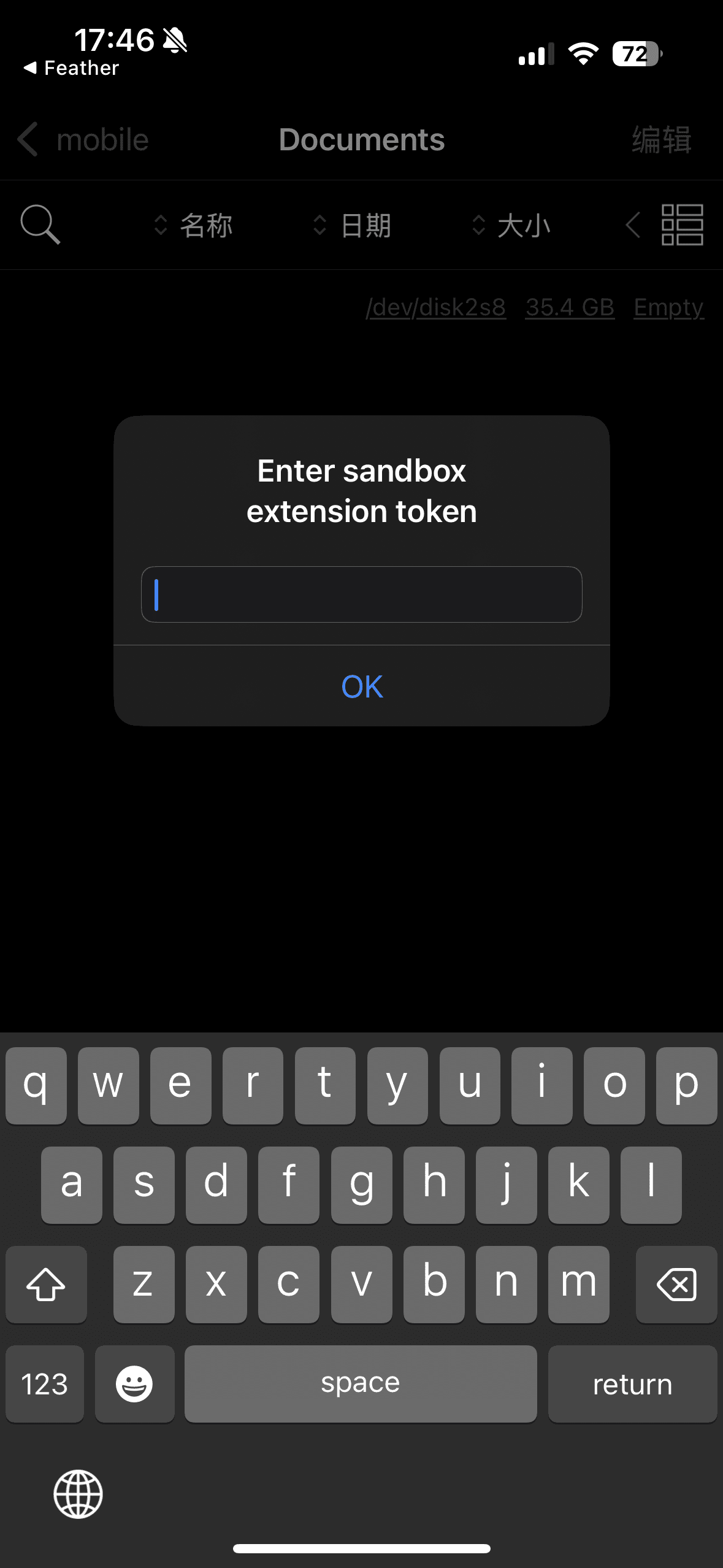The image size is (723, 1568).
Task: Sort files by 名称
Action: 194,225
